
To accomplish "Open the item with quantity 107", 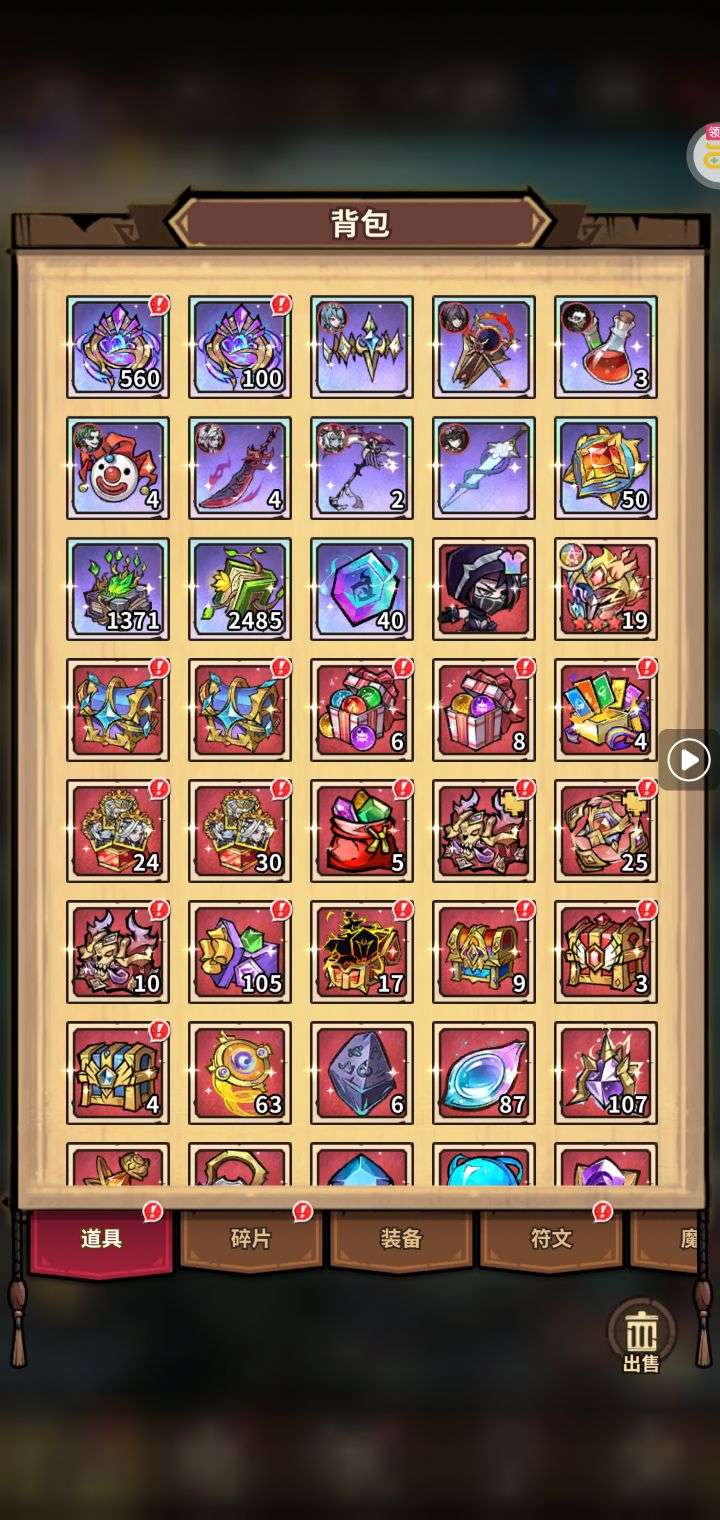I will 606,1072.
